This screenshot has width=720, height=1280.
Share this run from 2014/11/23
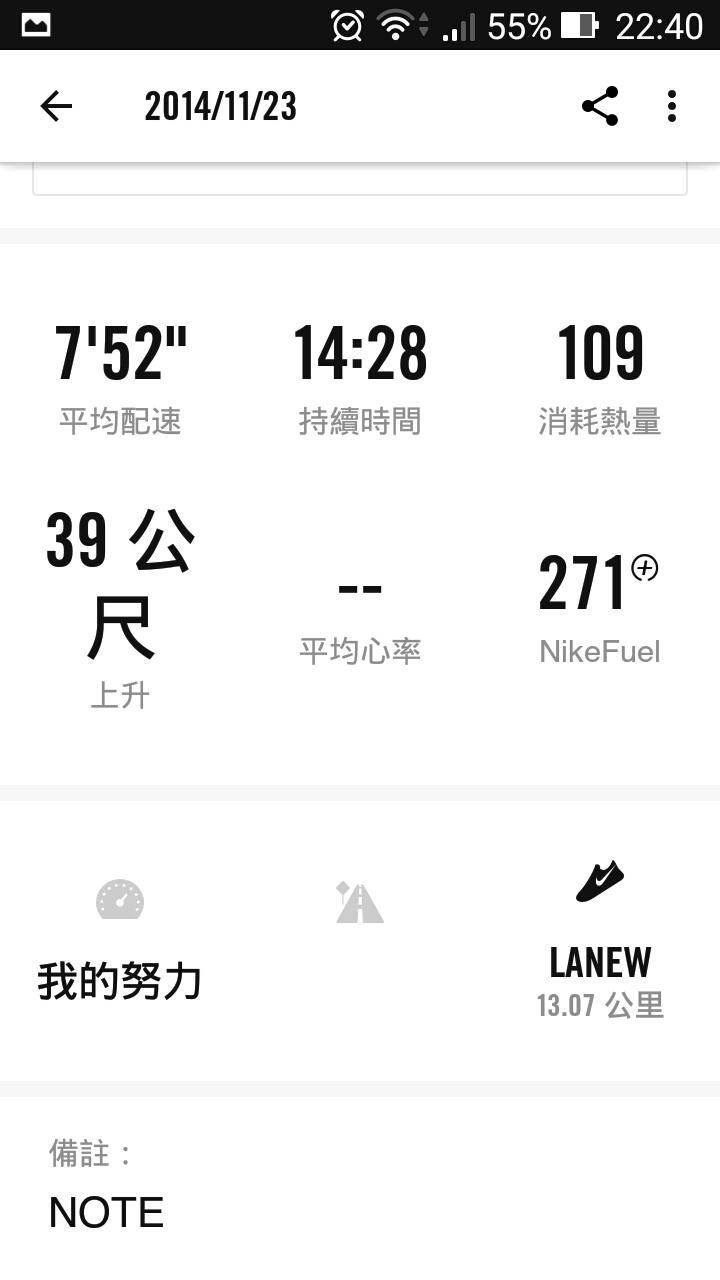[x=600, y=106]
